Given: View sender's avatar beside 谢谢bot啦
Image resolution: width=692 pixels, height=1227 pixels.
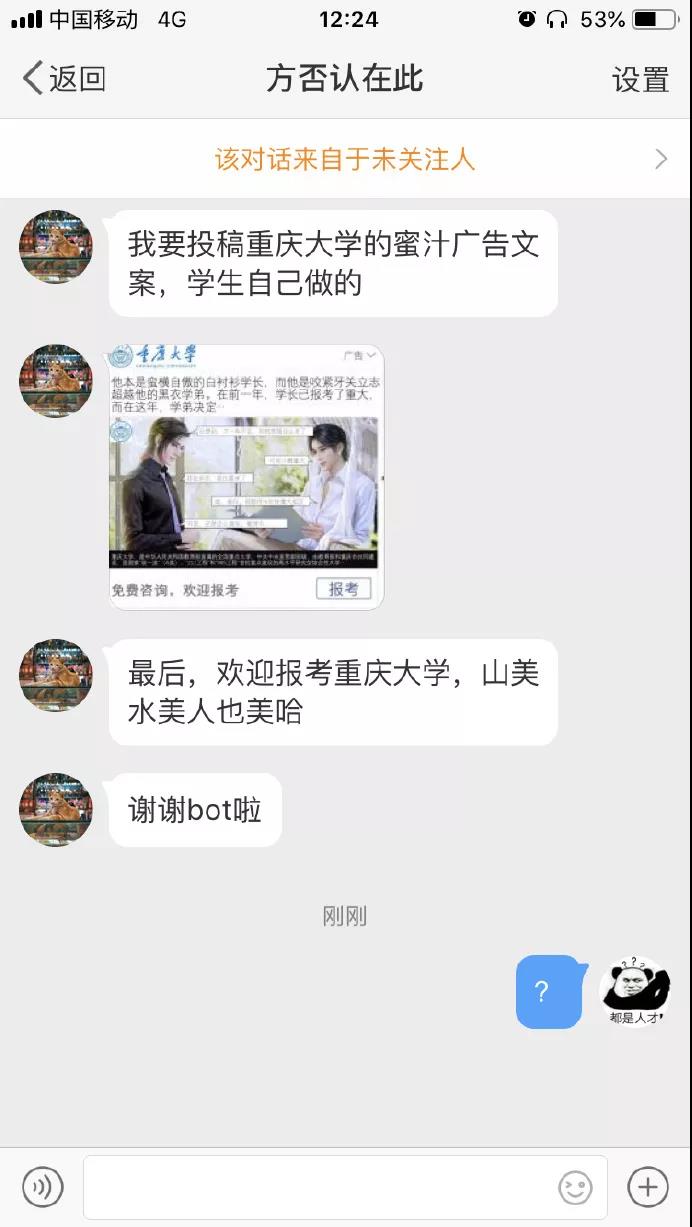Looking at the screenshot, I should 56,809.
